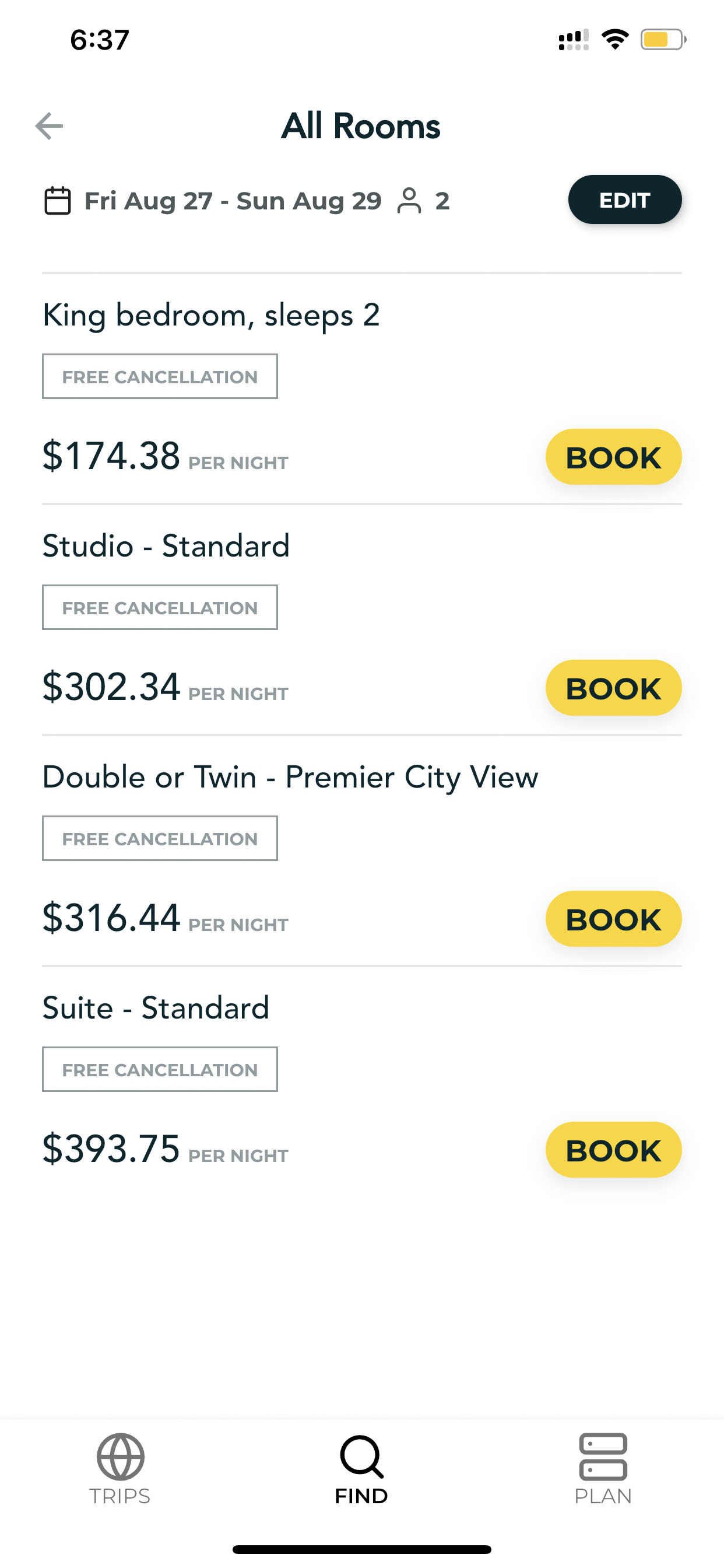Book the King bedroom at $174.38

613,457
